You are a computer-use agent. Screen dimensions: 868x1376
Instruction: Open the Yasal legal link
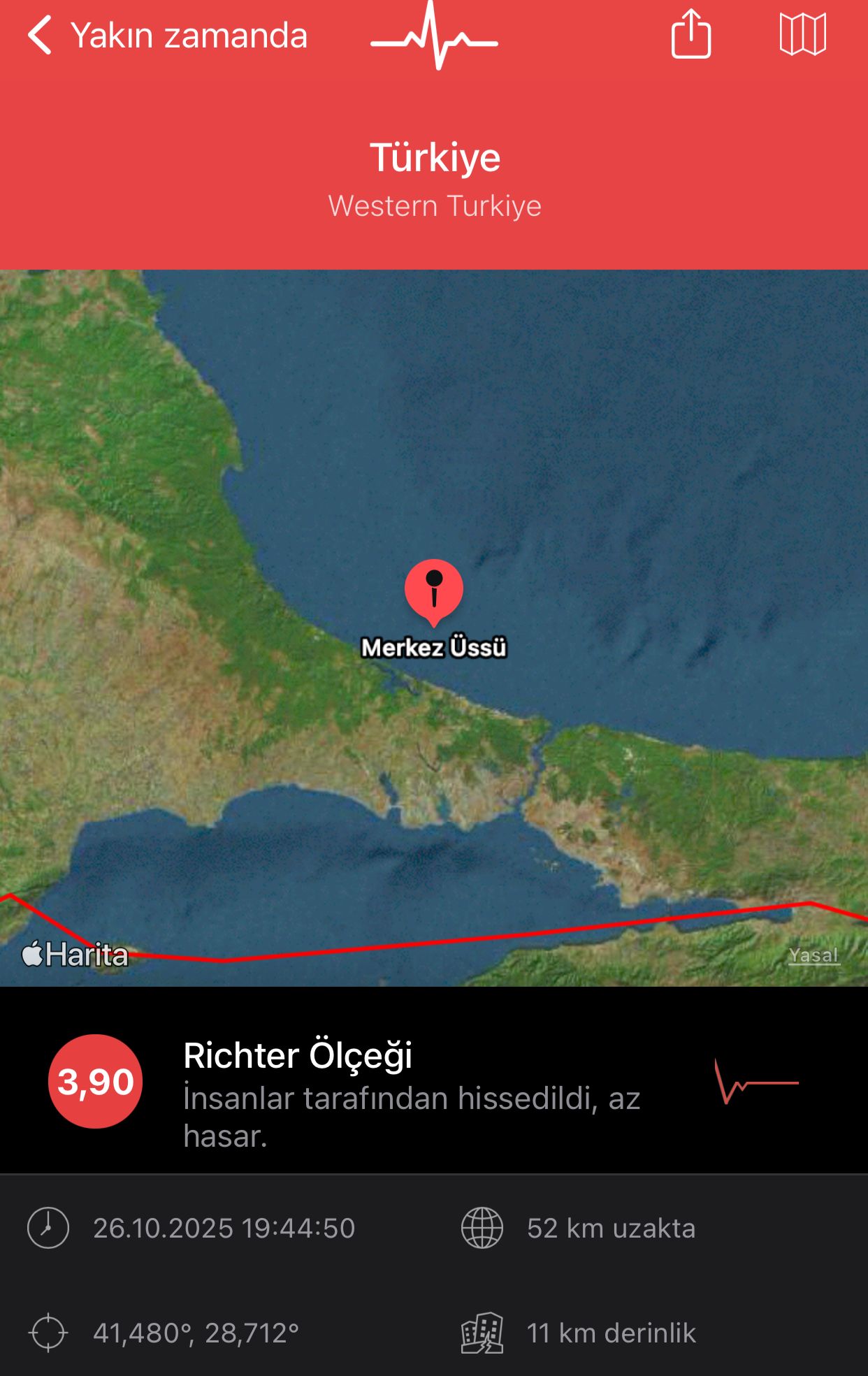813,955
